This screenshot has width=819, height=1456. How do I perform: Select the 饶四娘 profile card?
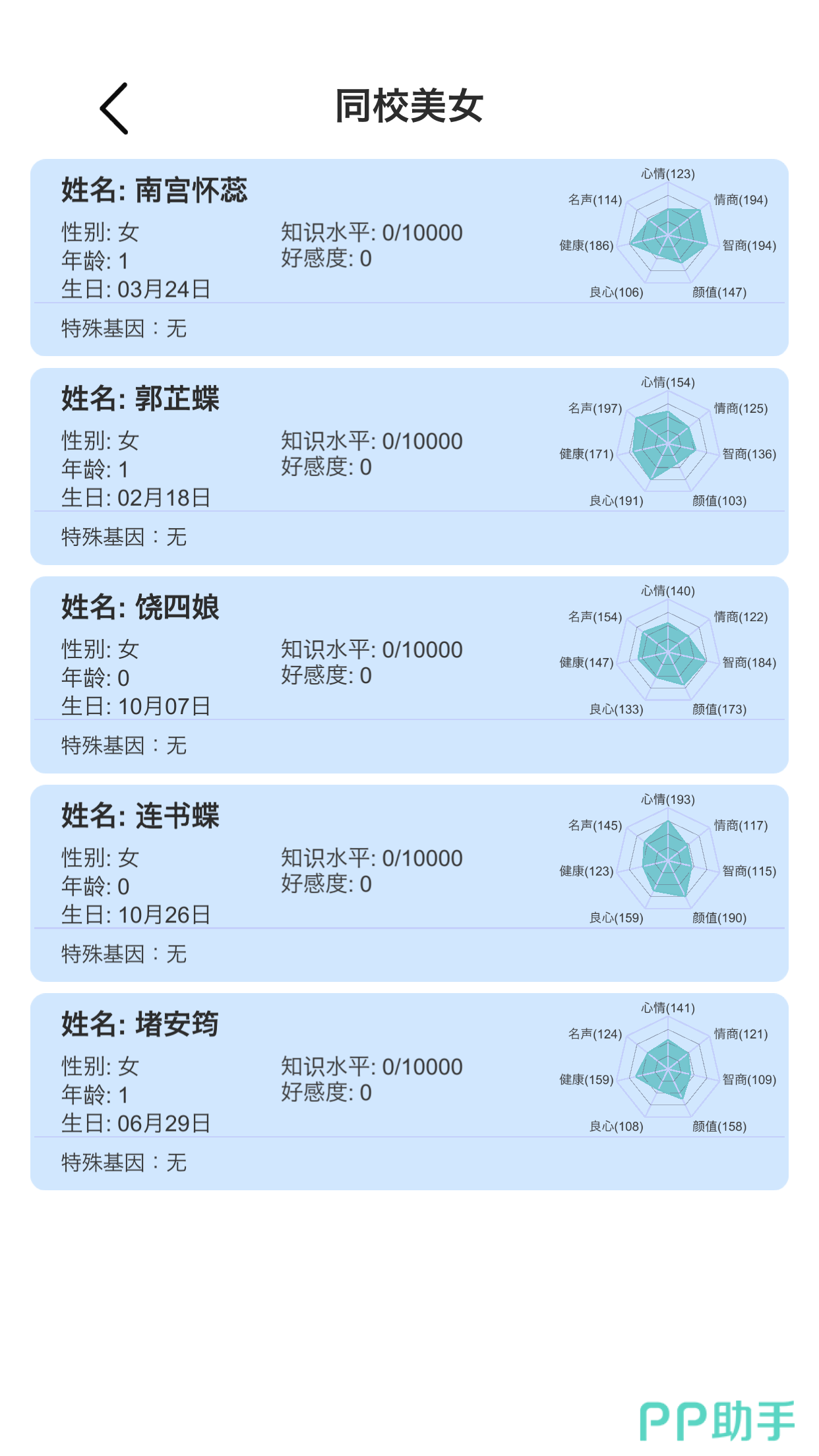pyautogui.click(x=409, y=675)
